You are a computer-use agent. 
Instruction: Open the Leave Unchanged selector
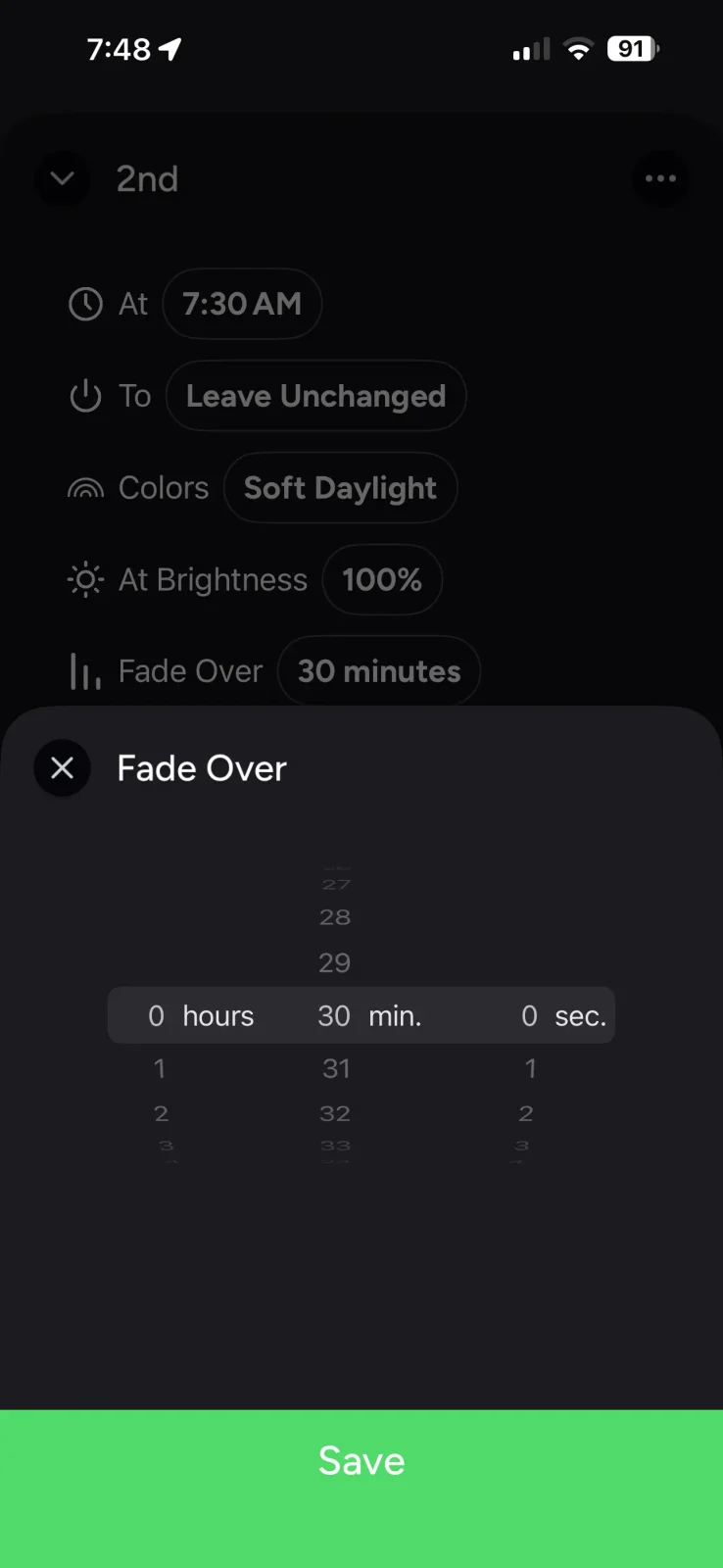(x=314, y=396)
